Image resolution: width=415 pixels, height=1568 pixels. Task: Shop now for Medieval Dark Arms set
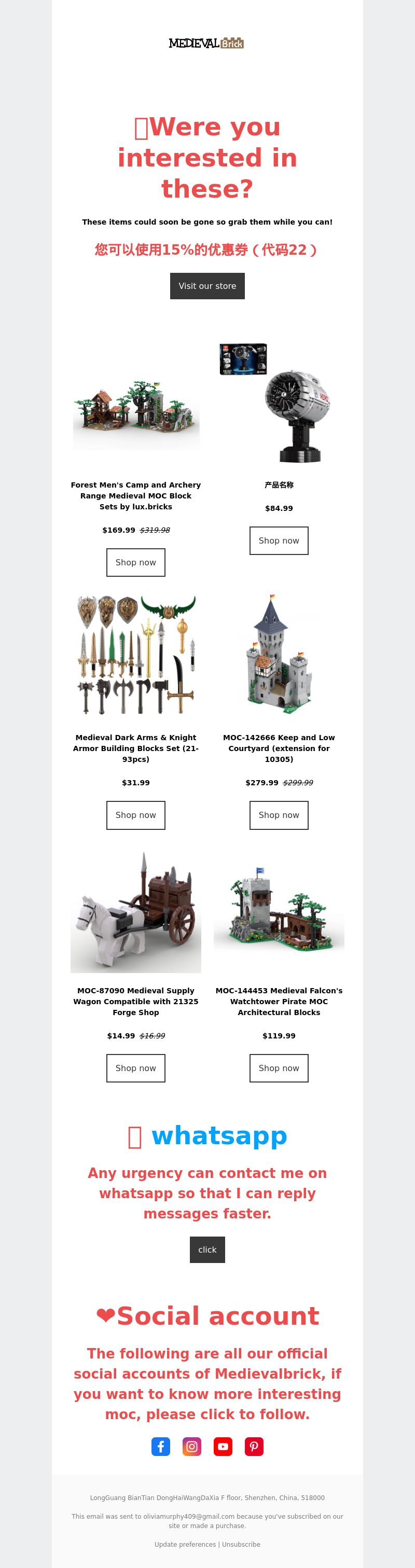click(x=136, y=815)
